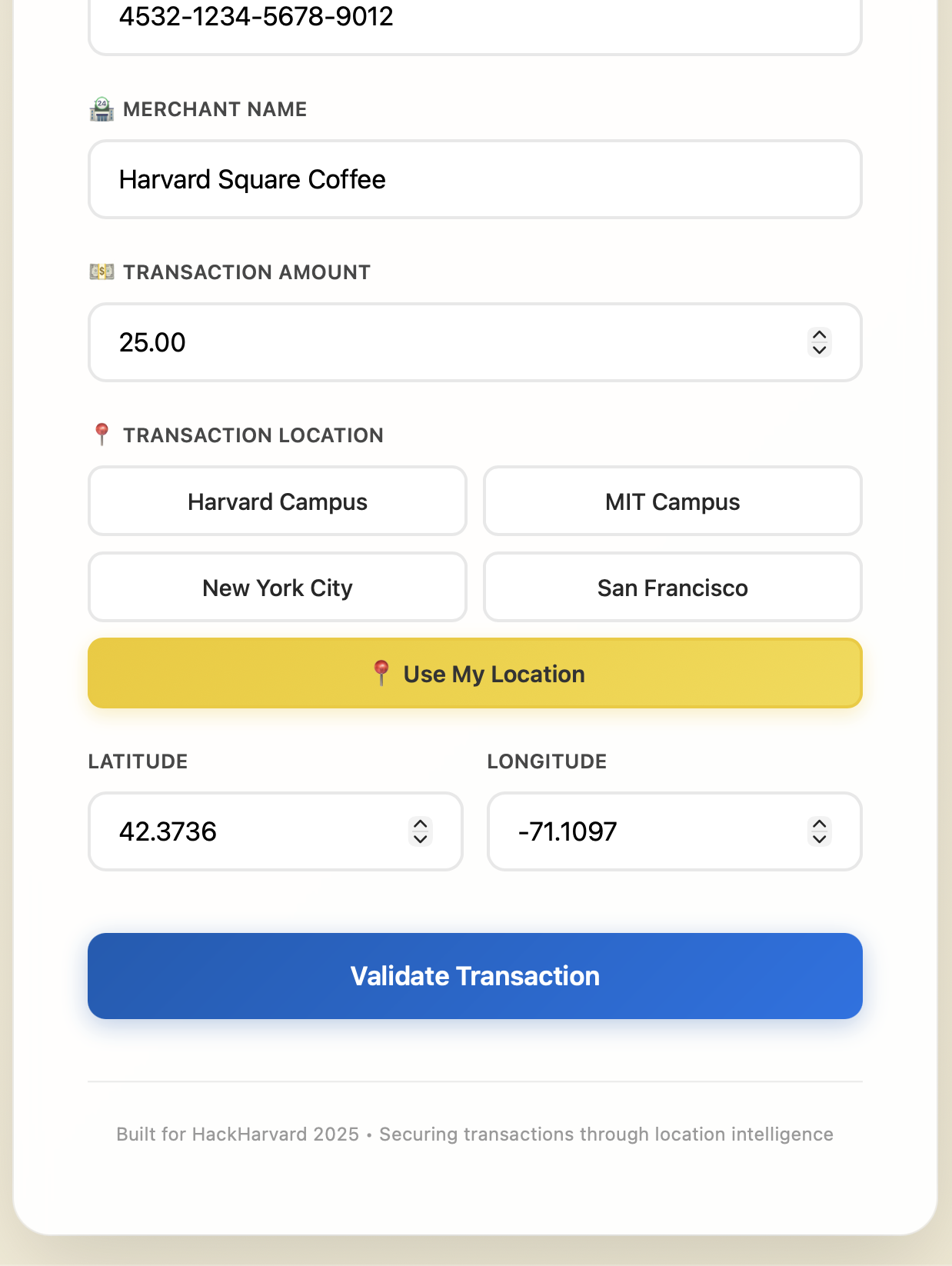Adjust the latitude stepper arrows
Viewport: 952px width, 1266px height.
[x=421, y=832]
